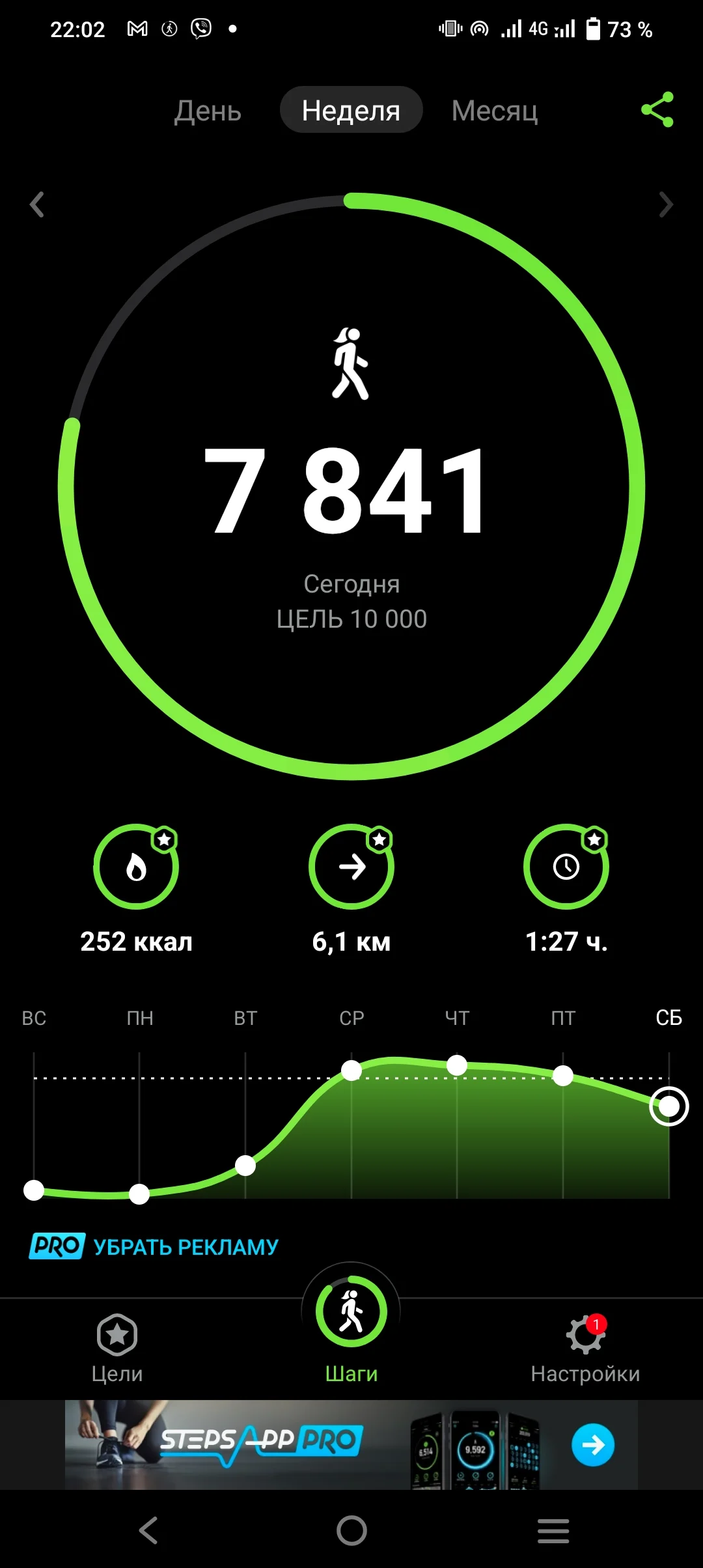Select the ПТ point on the chart
The image size is (703, 1568).
[x=563, y=1076]
